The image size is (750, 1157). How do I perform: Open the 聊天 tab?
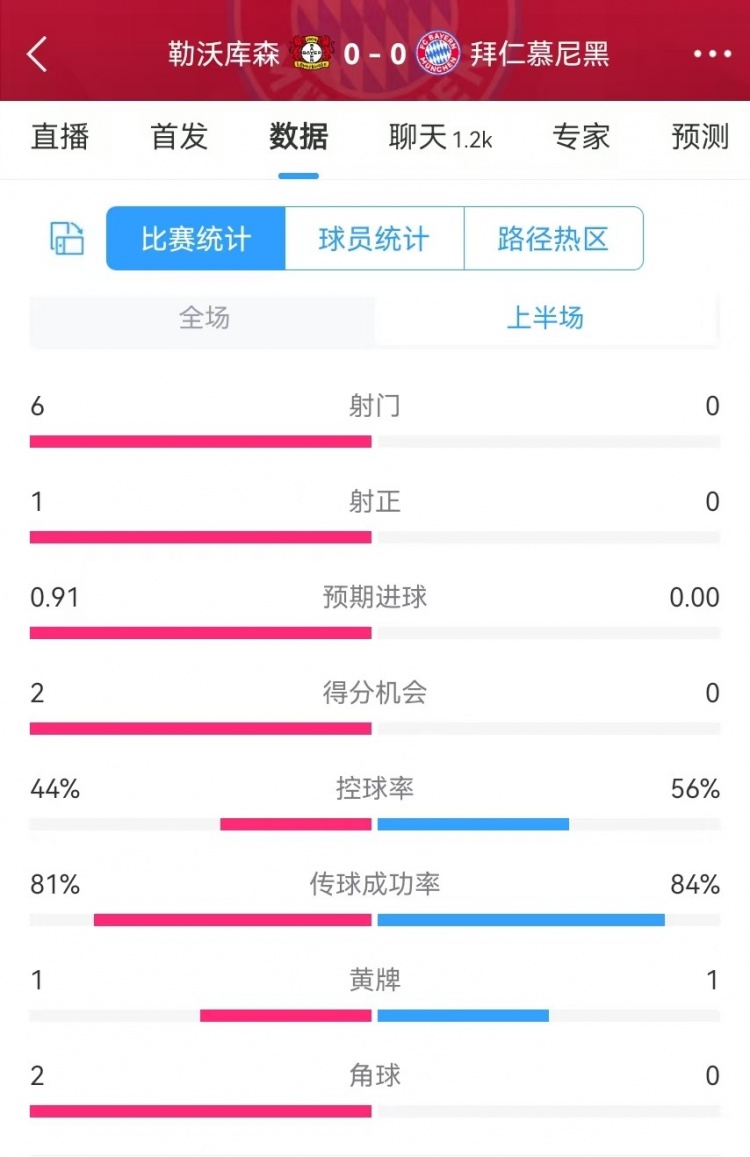438,137
